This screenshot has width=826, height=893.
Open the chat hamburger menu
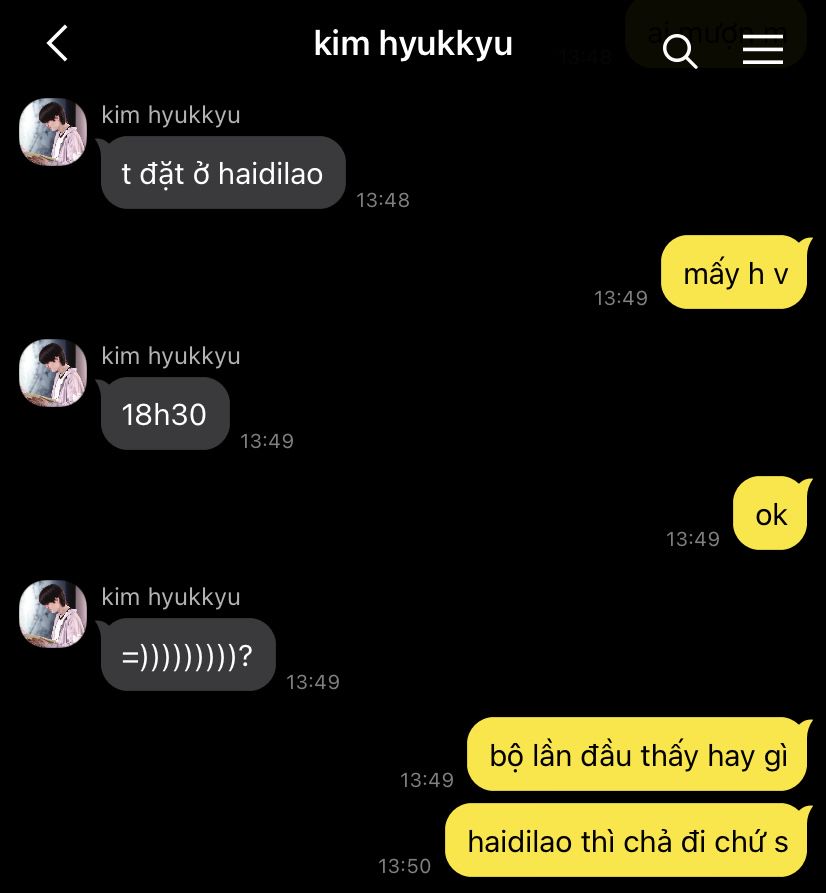762,48
